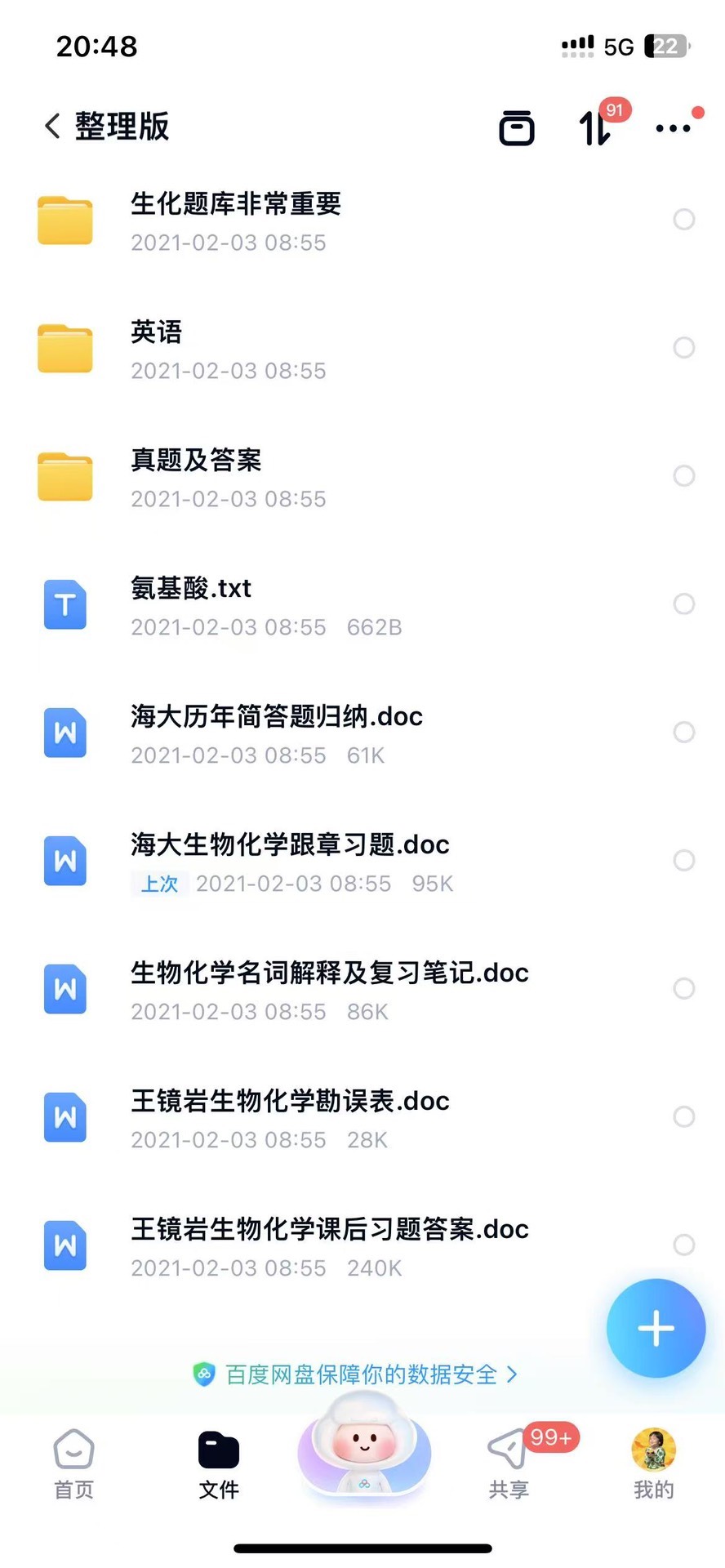This screenshot has width=725, height=1568.
Task: Switch to the 我的 tab
Action: (653, 1464)
